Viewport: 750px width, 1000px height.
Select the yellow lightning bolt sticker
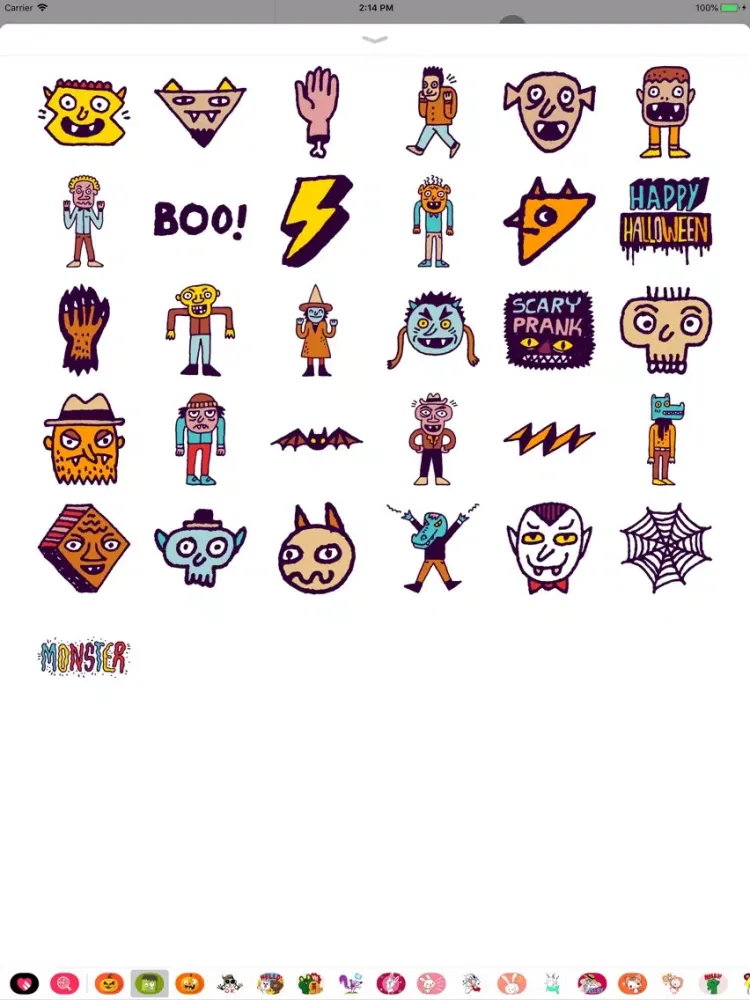(316, 220)
